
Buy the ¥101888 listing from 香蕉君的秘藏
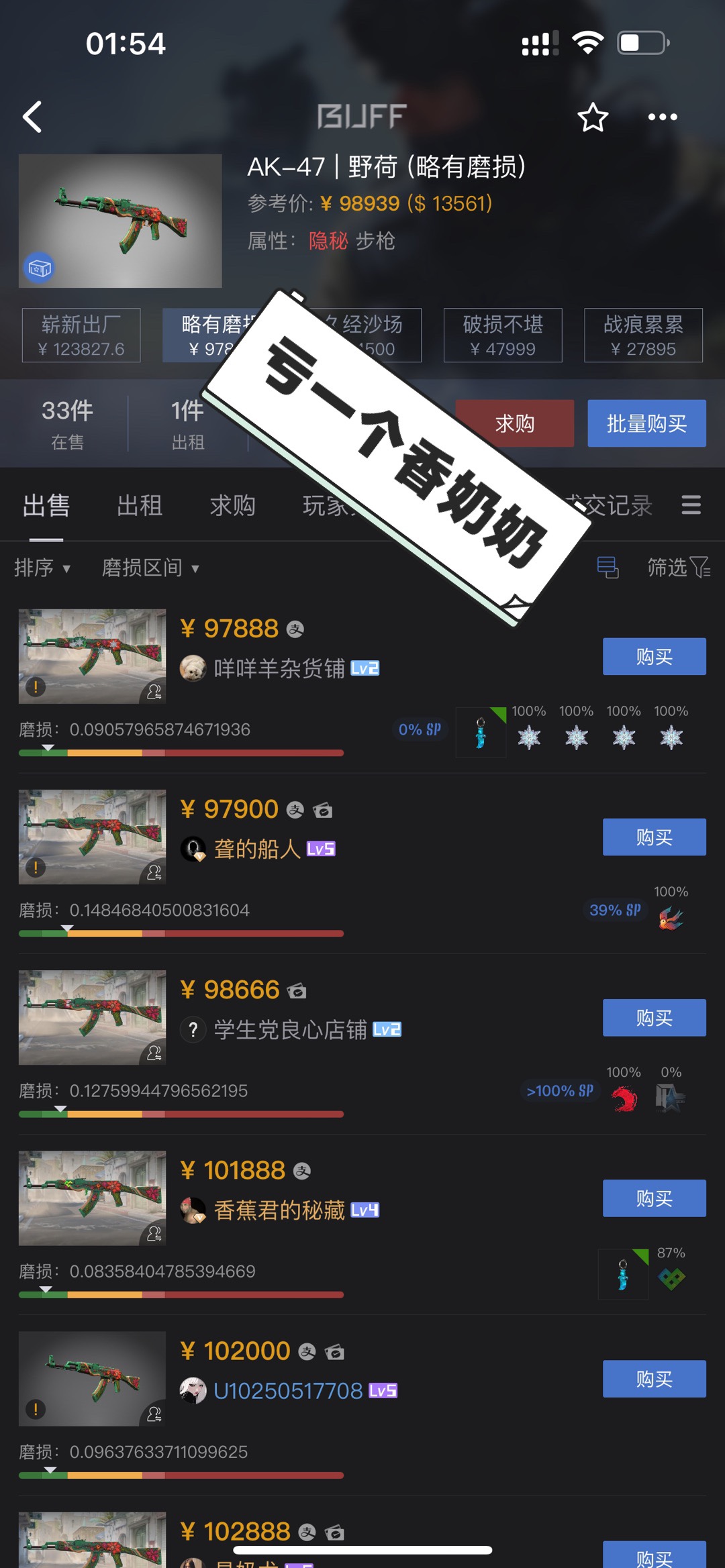(654, 1198)
